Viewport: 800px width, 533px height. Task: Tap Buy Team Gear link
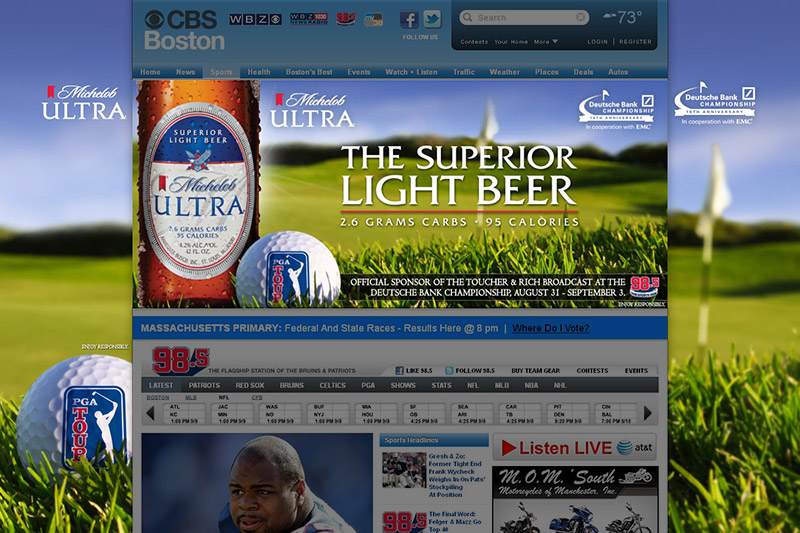[x=534, y=370]
